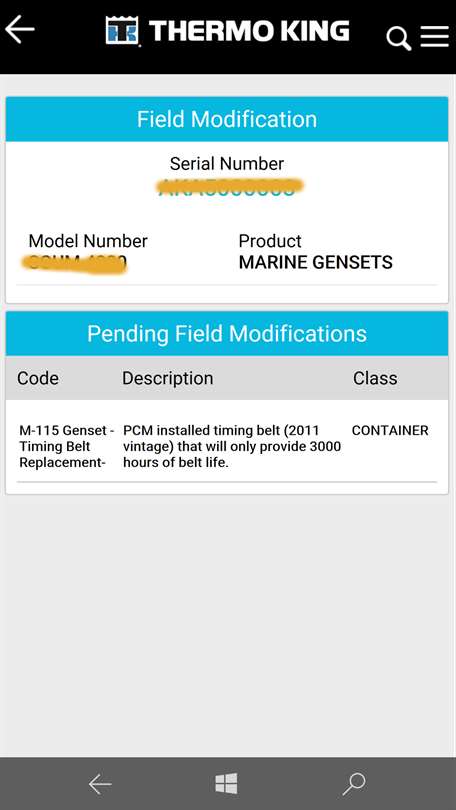Open the hamburger menu

click(434, 37)
